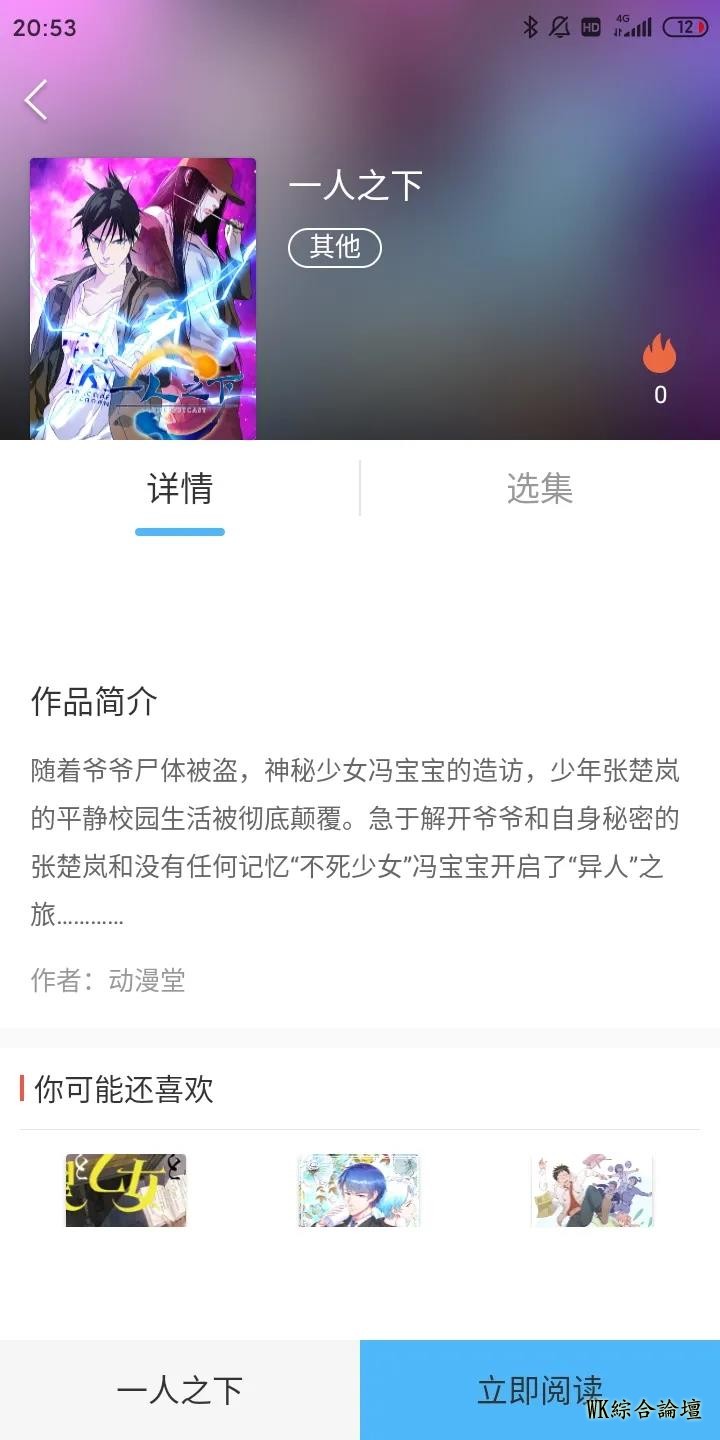Switch to the 选集 tab

(x=539, y=489)
